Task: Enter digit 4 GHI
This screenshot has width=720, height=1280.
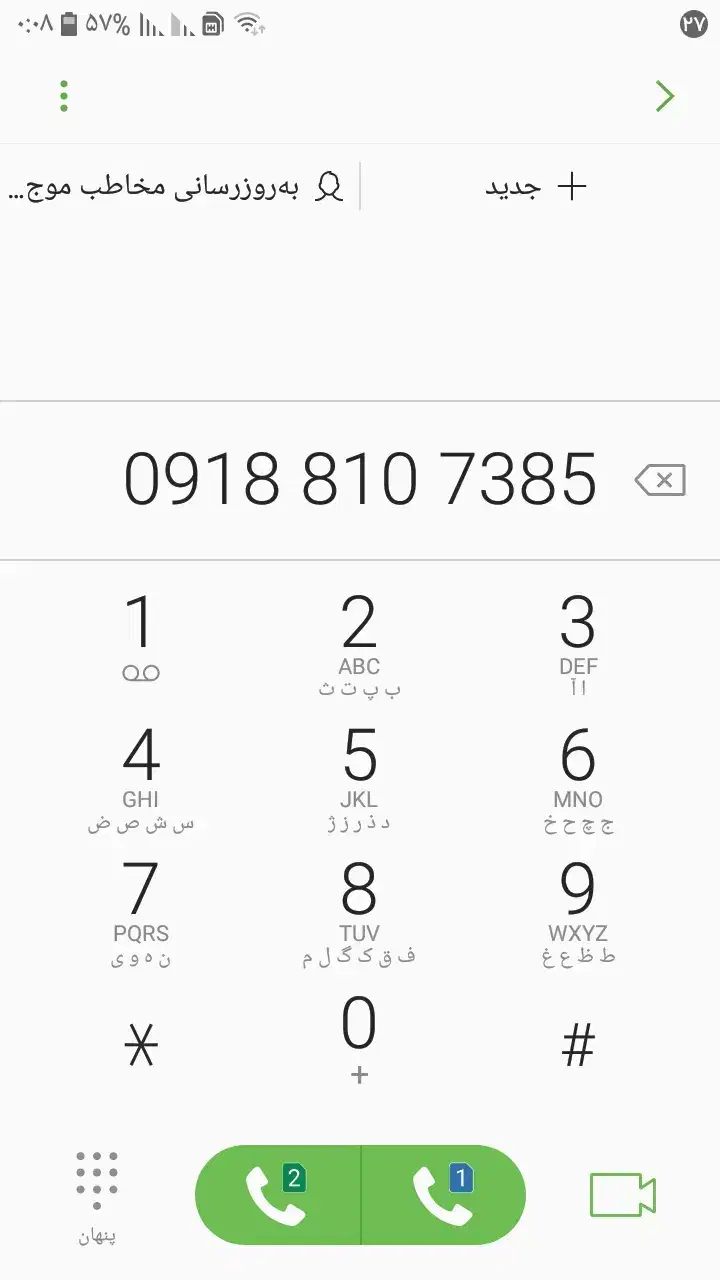Action: coord(141,777)
